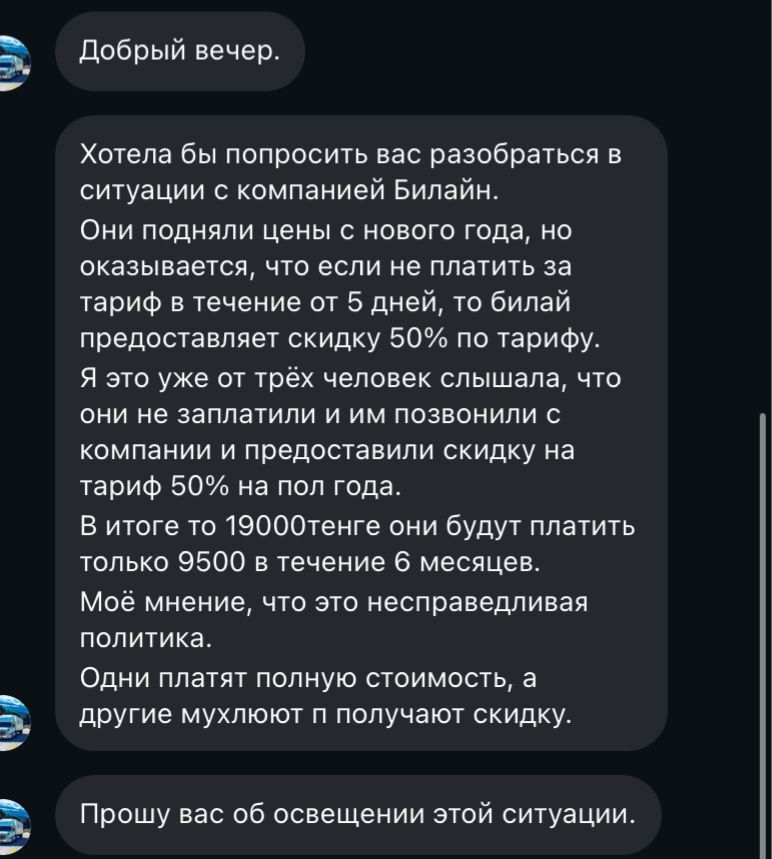Tap sender's avatar beside the long Билайн message
Image resolution: width=772 pixels, height=859 pixels.
[x=12, y=722]
